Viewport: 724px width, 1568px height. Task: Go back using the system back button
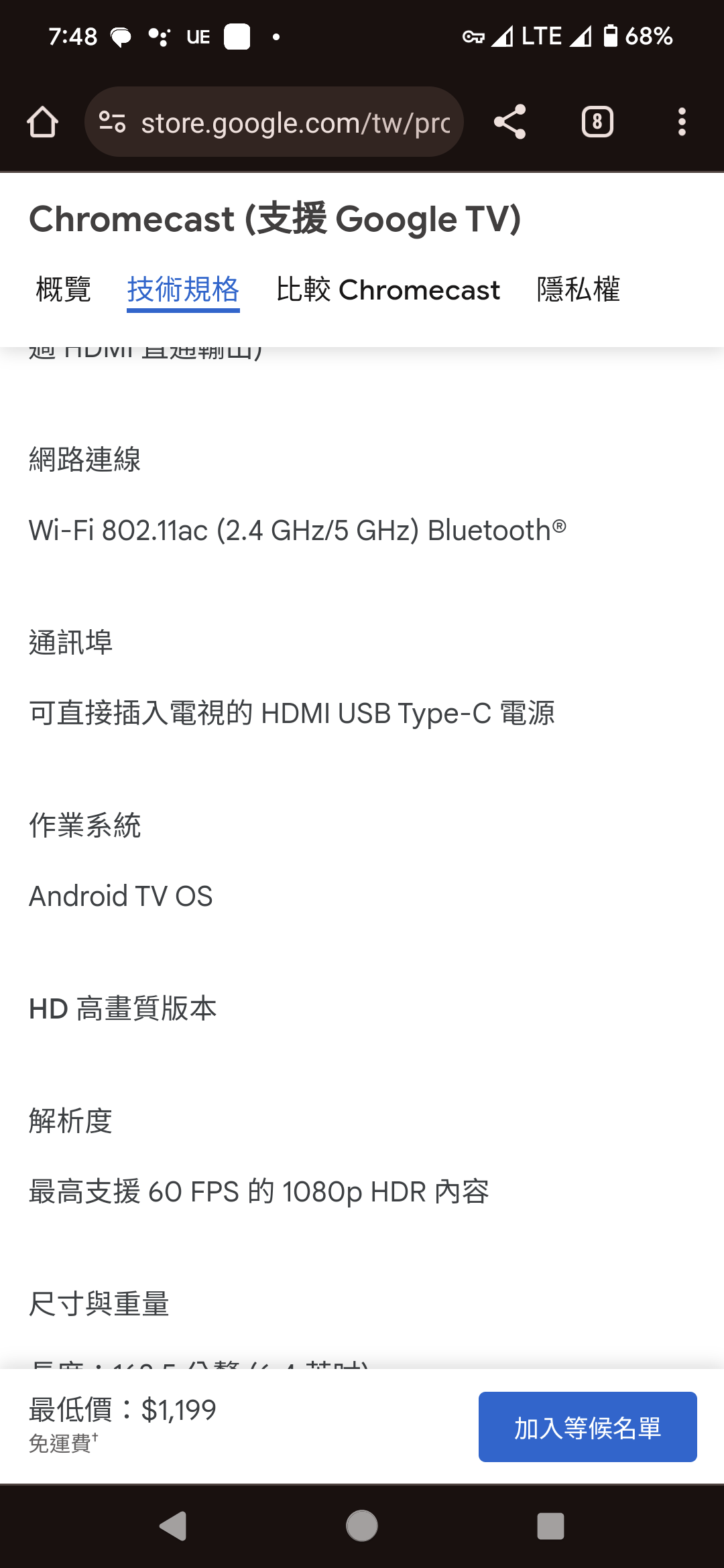(x=173, y=1526)
